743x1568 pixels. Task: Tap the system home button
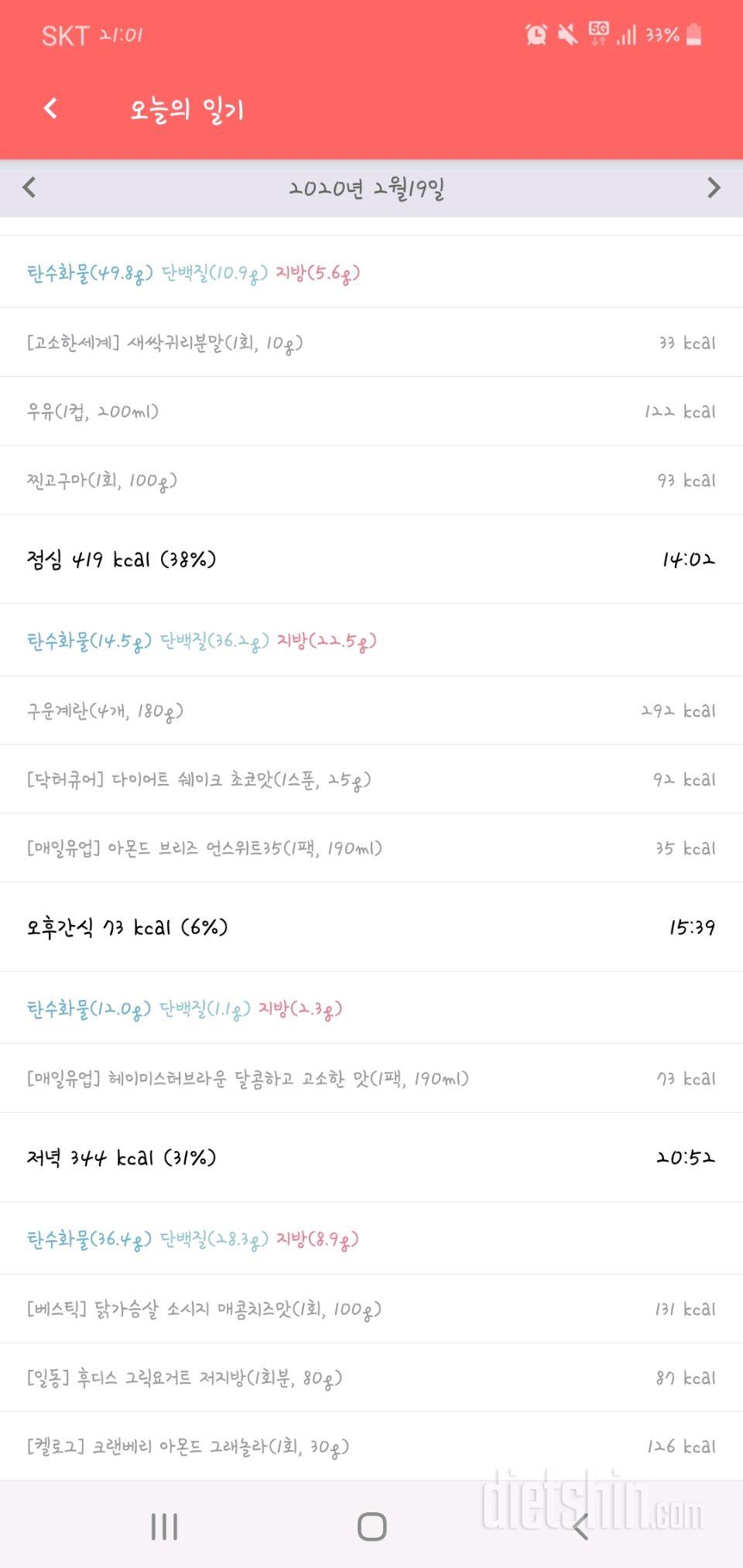pos(371,1526)
